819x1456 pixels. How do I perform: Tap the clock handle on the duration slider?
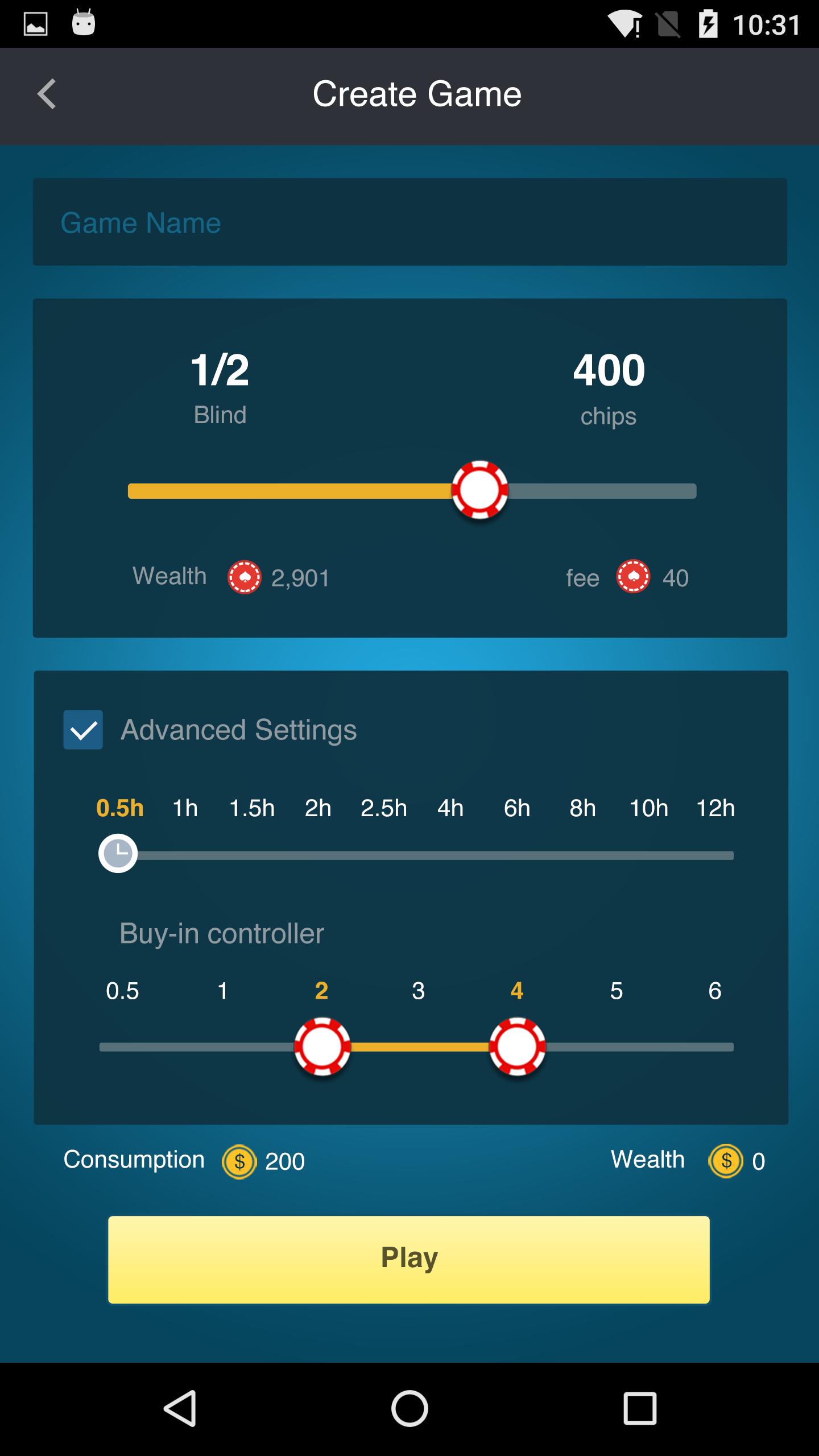(x=118, y=853)
